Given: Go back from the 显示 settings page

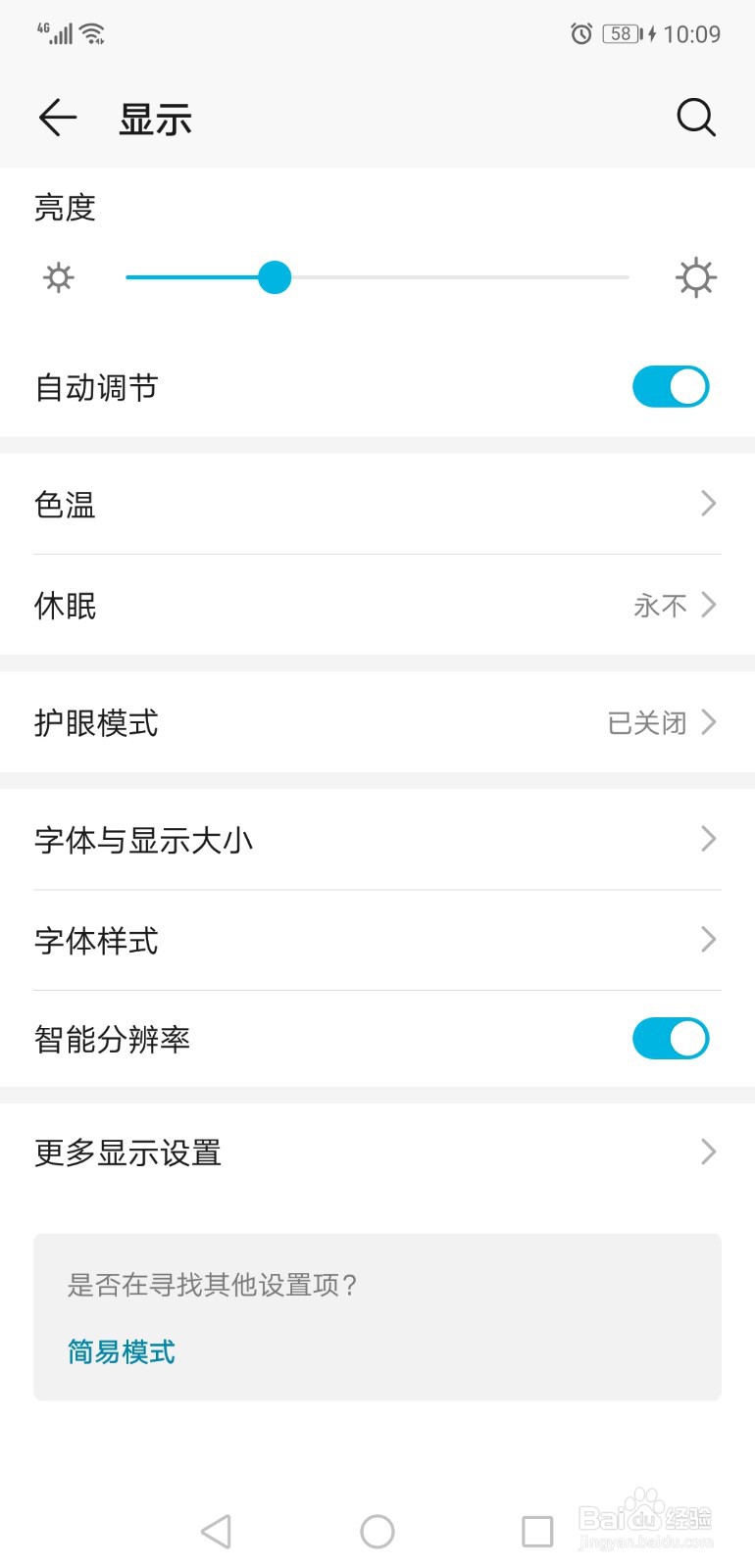Looking at the screenshot, I should point(58,119).
